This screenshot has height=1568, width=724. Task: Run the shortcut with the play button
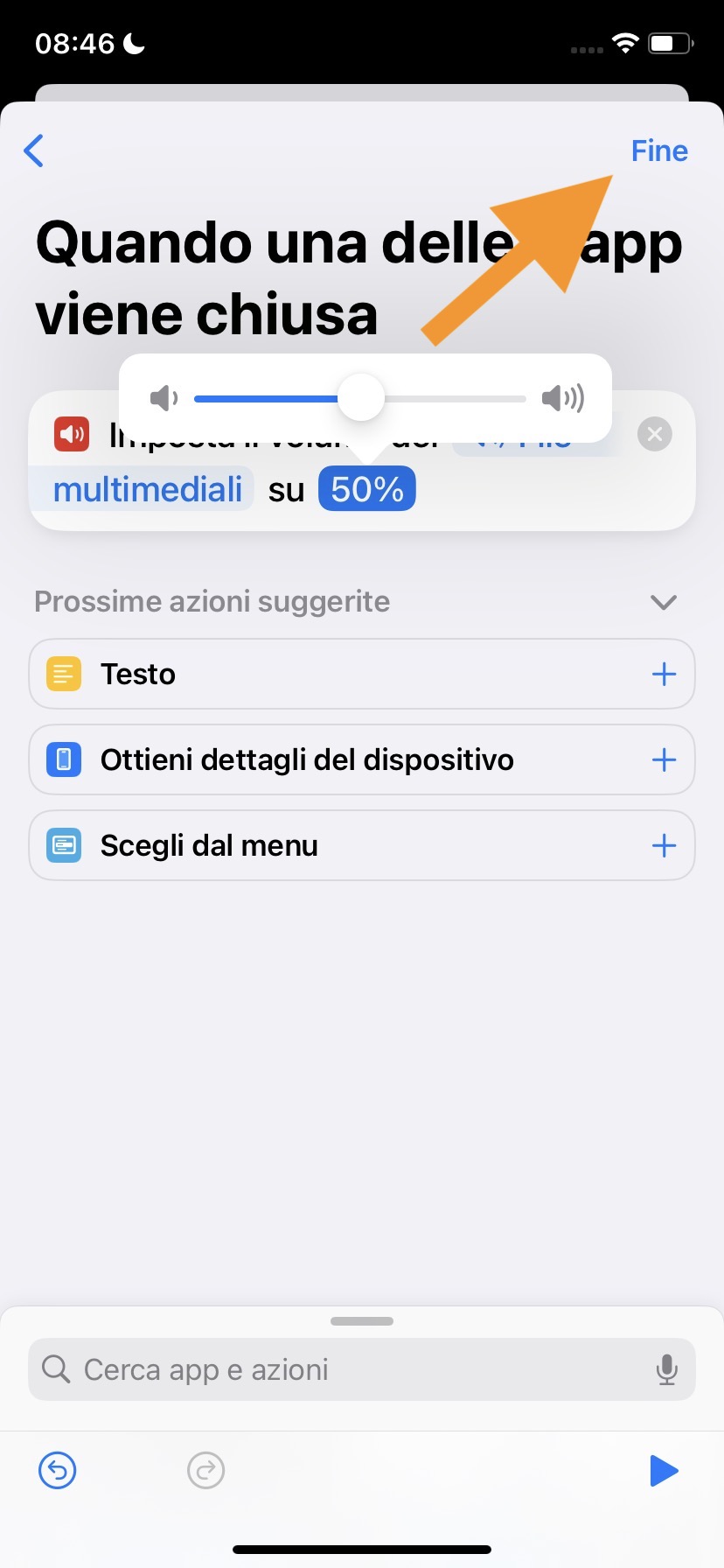[664, 1470]
